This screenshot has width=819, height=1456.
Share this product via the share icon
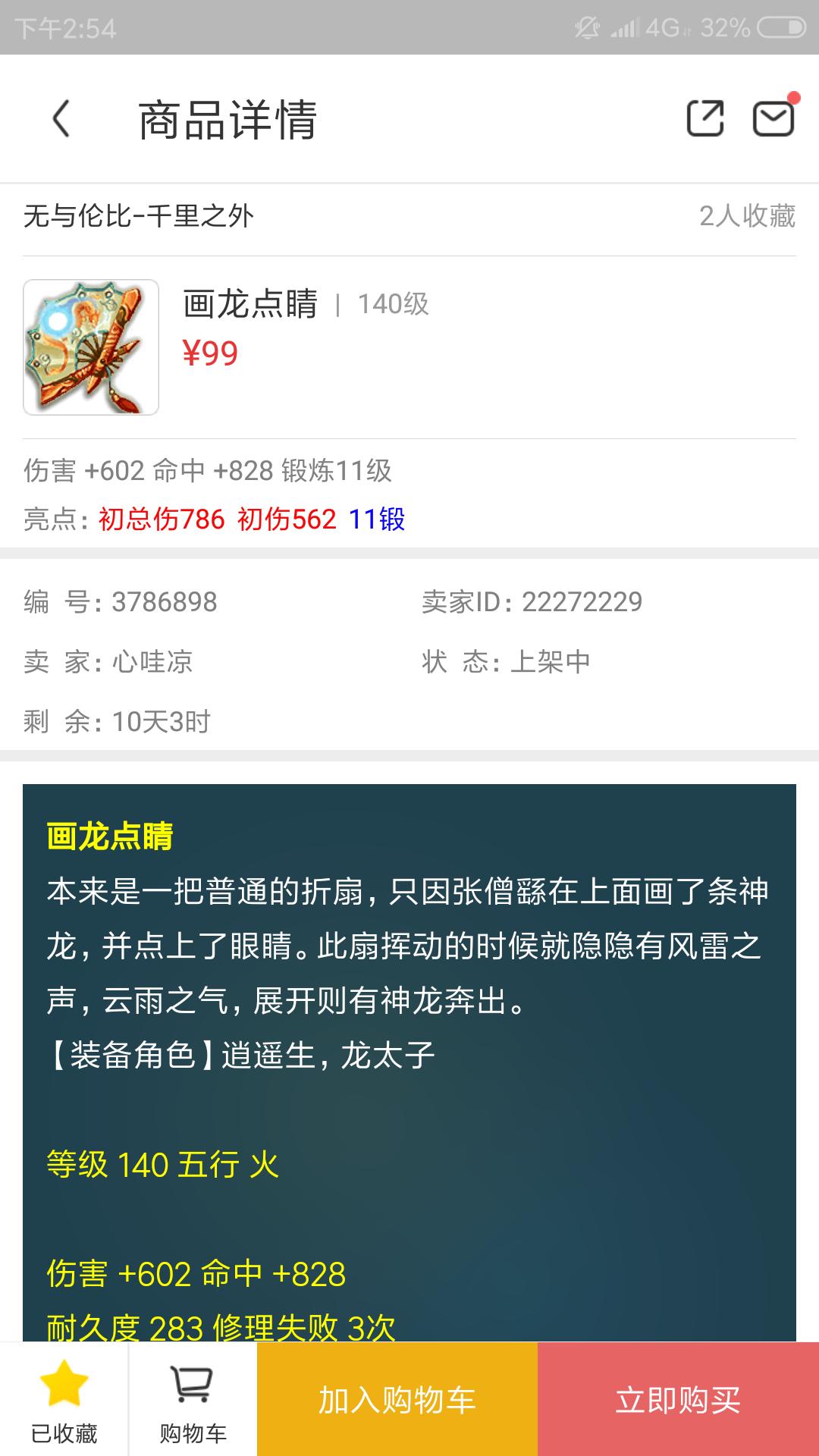(704, 118)
